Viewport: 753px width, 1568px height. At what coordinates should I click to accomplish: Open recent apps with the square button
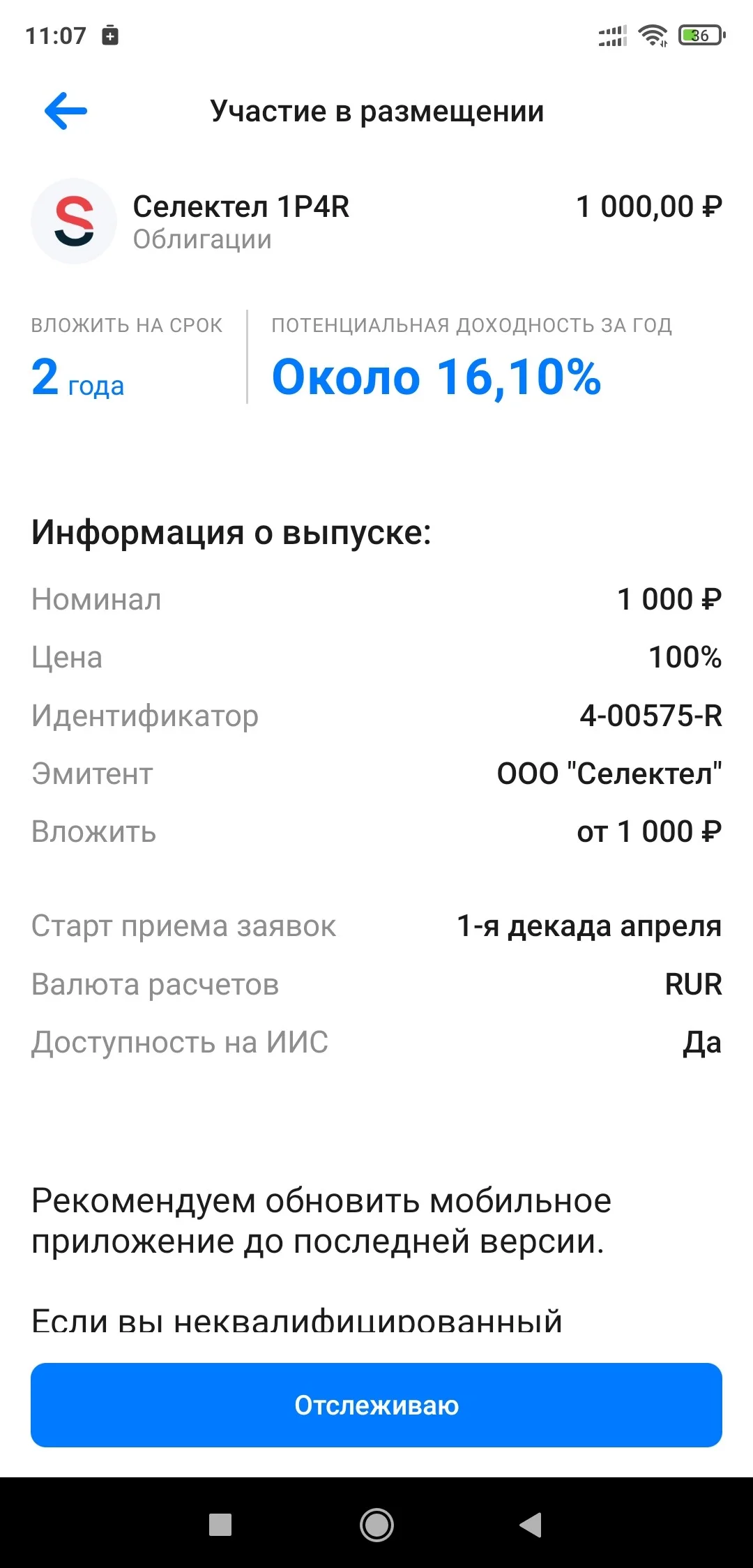point(220,1525)
